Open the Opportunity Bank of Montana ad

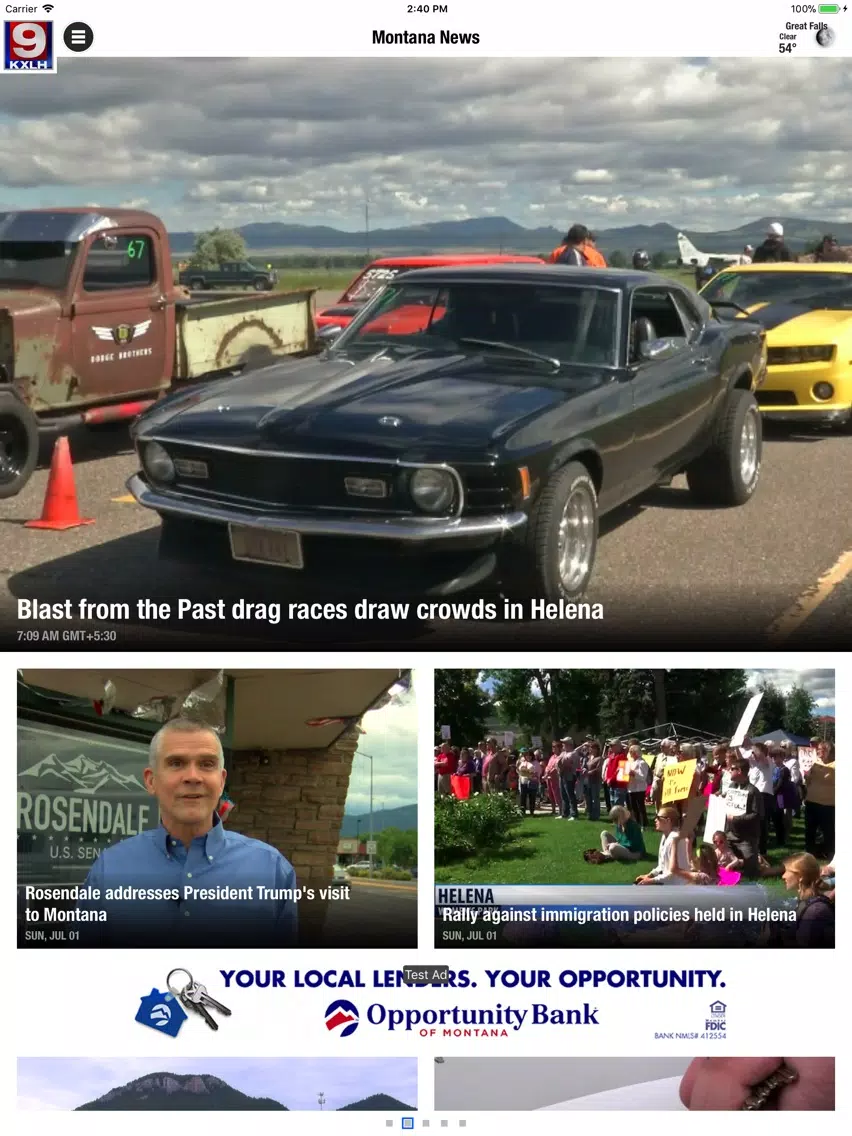tap(426, 1005)
